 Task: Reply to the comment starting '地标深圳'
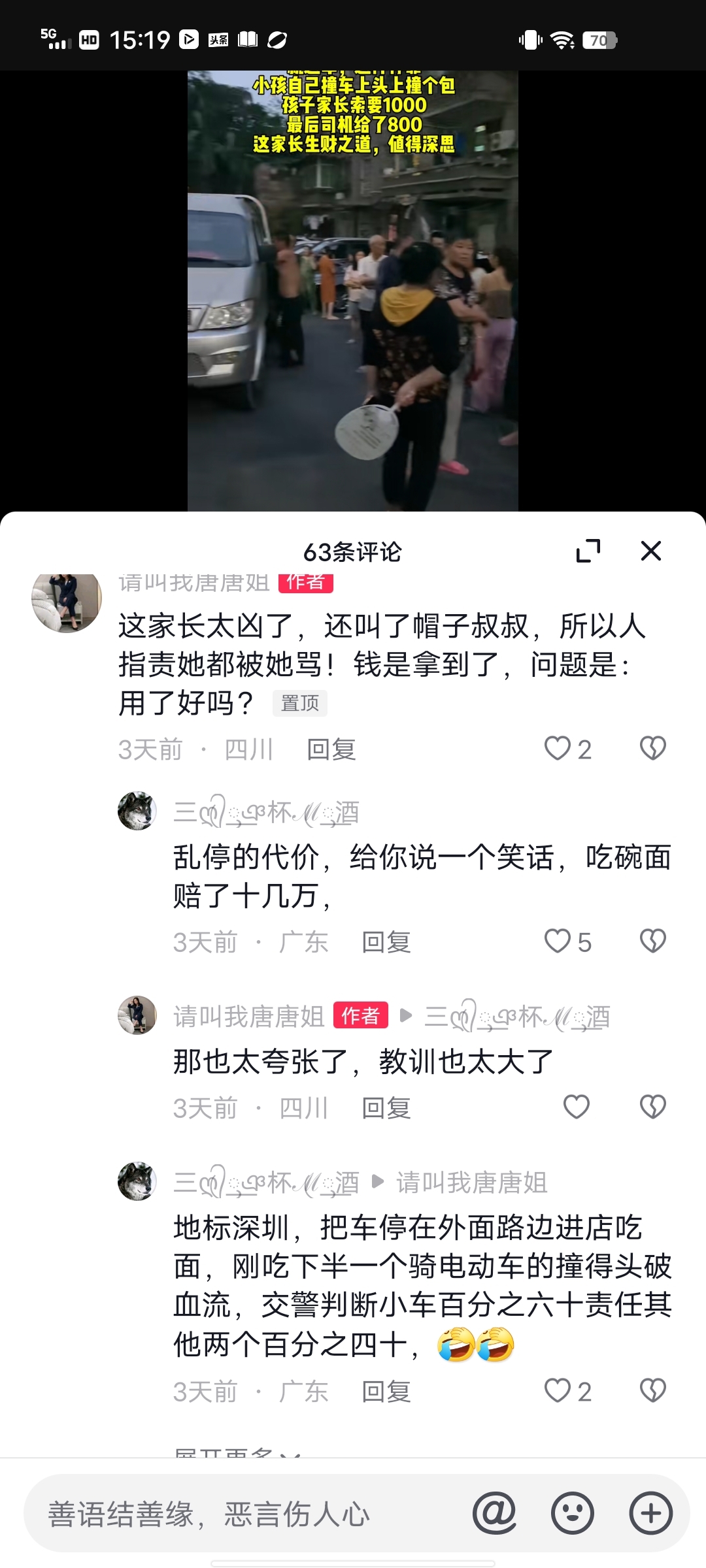coord(386,1392)
